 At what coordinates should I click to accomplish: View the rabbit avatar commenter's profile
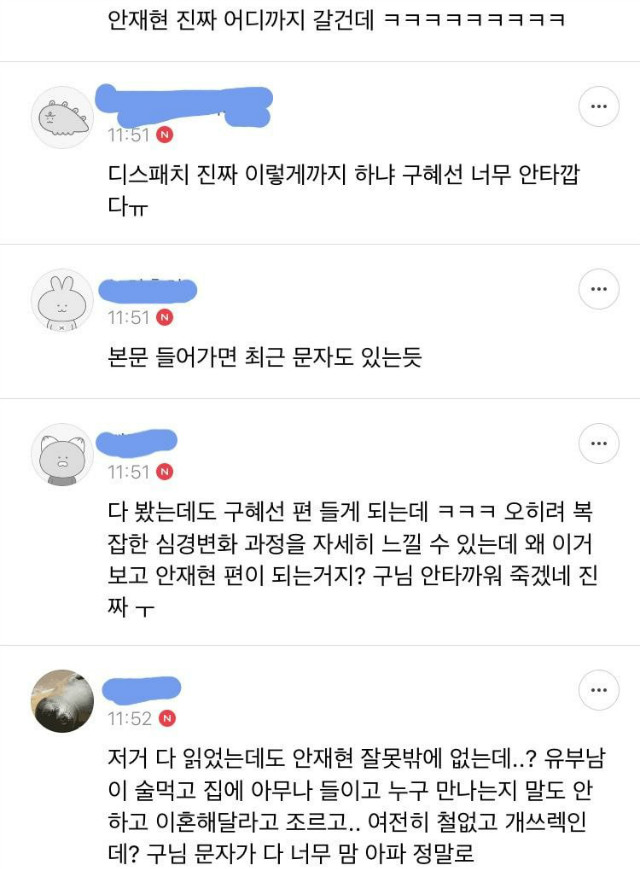[x=63, y=300]
